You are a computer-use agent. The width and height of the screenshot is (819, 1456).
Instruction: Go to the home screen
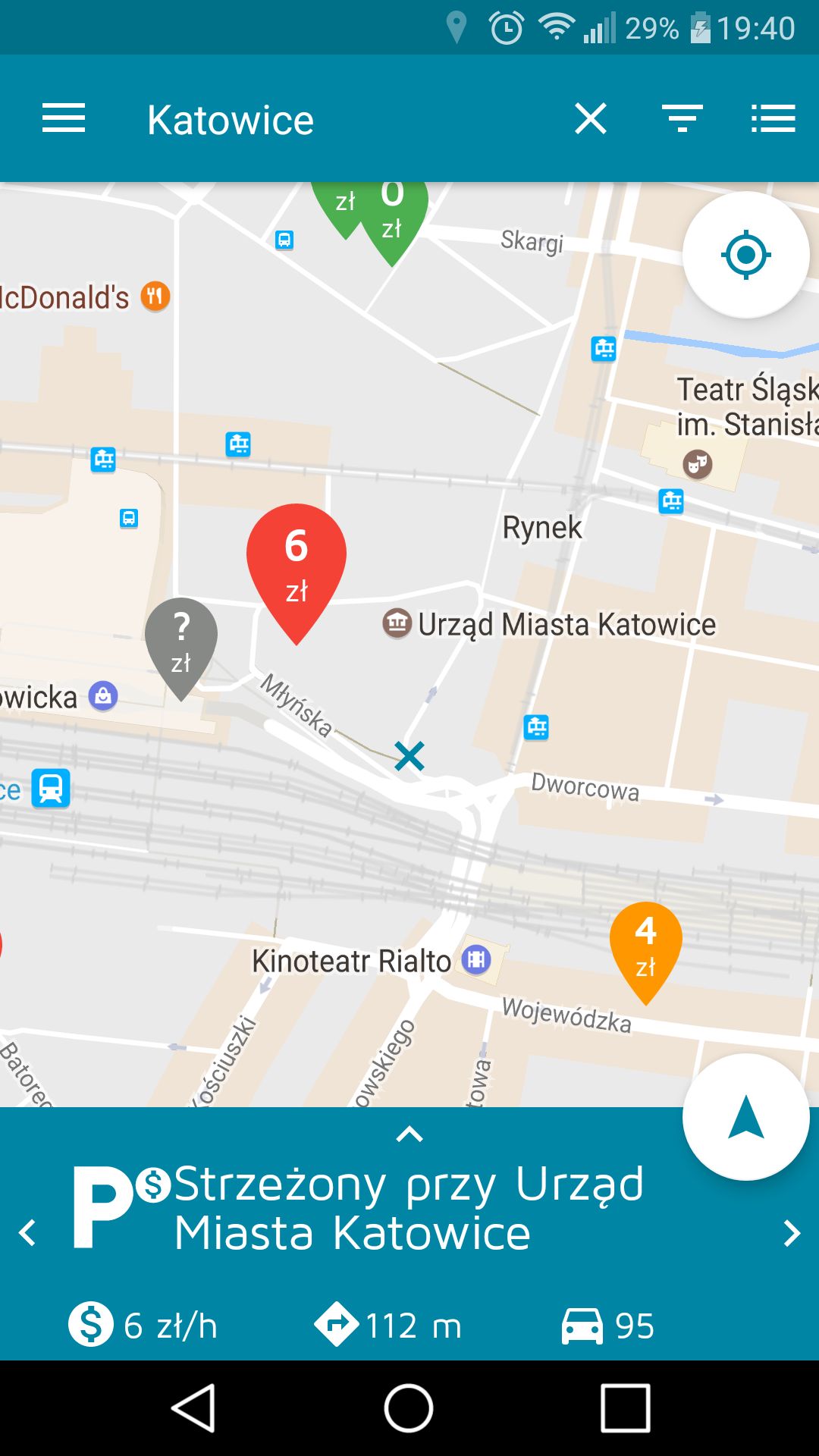tap(409, 1408)
